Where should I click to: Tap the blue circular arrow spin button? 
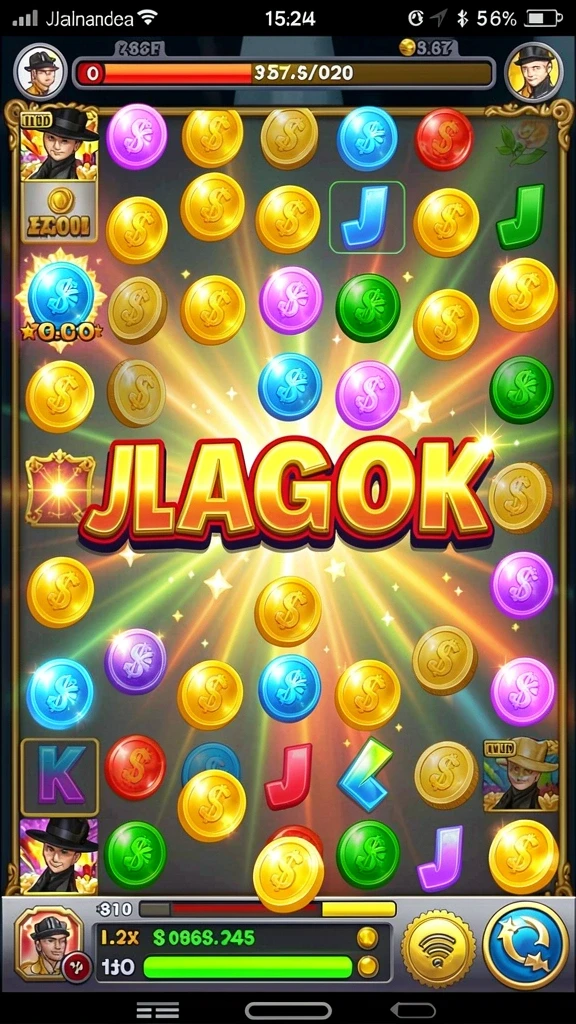tap(526, 943)
